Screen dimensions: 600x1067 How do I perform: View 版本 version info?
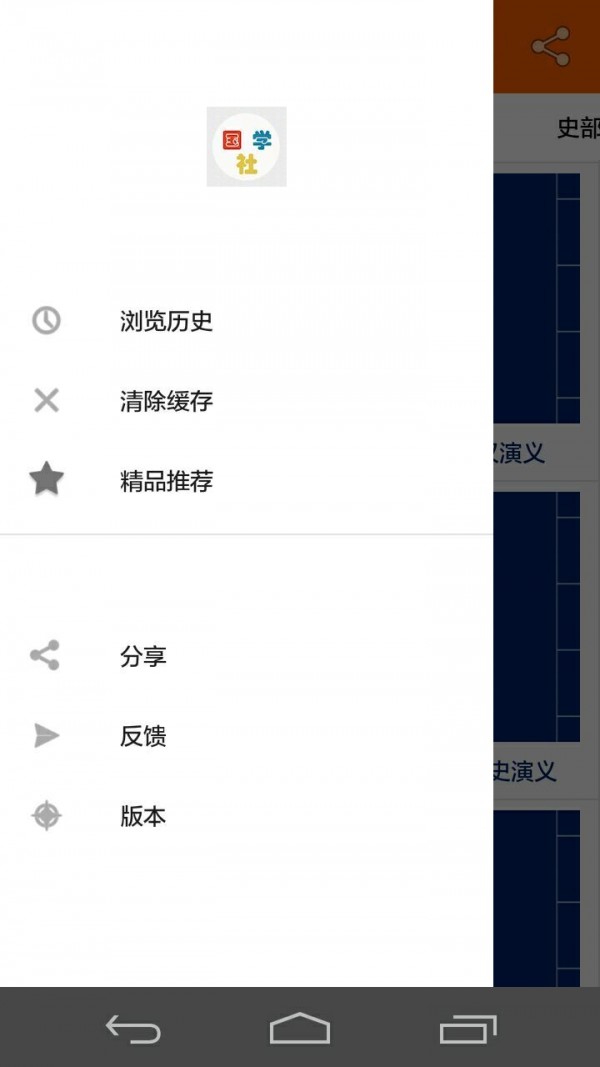pos(143,816)
